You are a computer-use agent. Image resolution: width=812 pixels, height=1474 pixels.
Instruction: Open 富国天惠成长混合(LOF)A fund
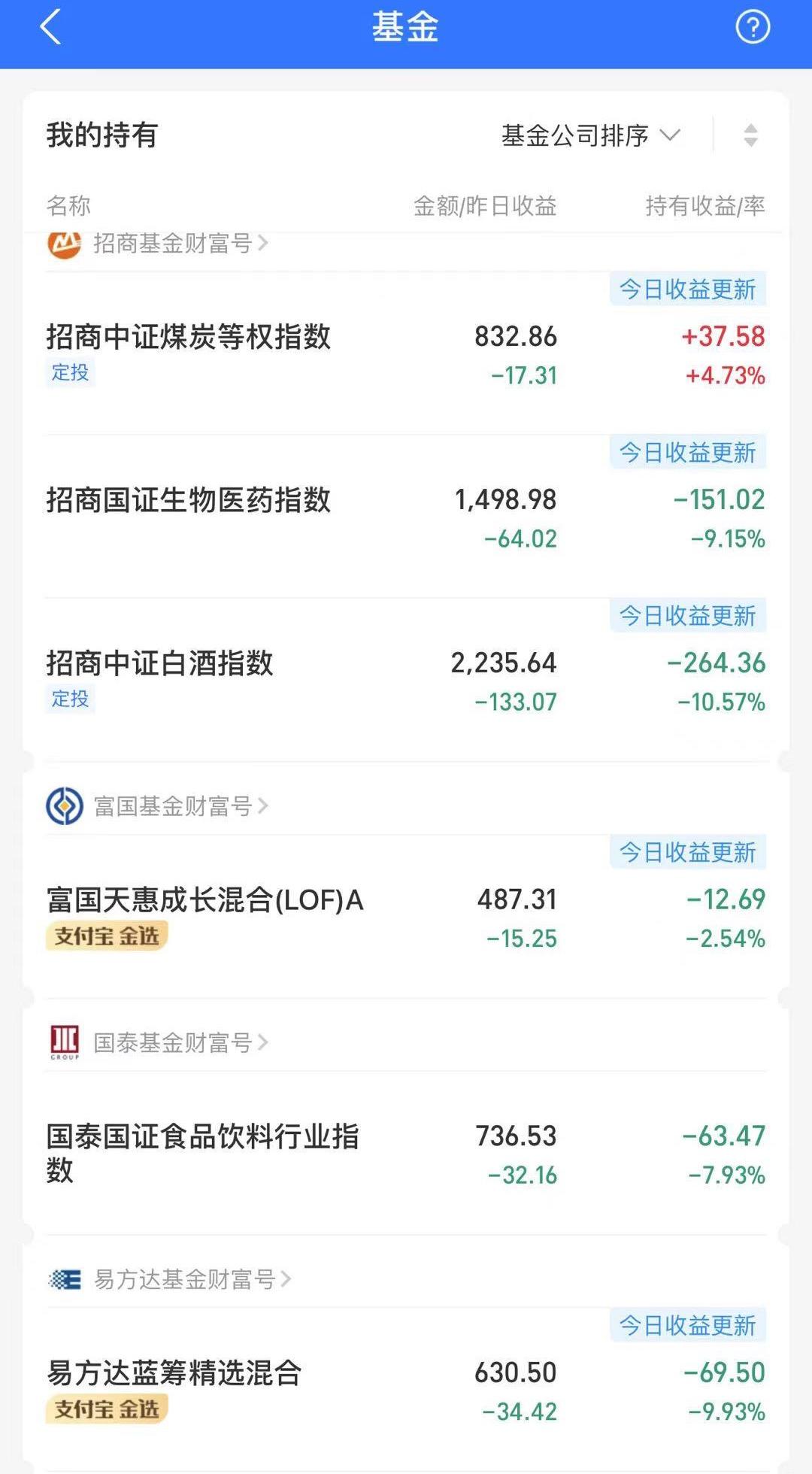[x=205, y=900]
